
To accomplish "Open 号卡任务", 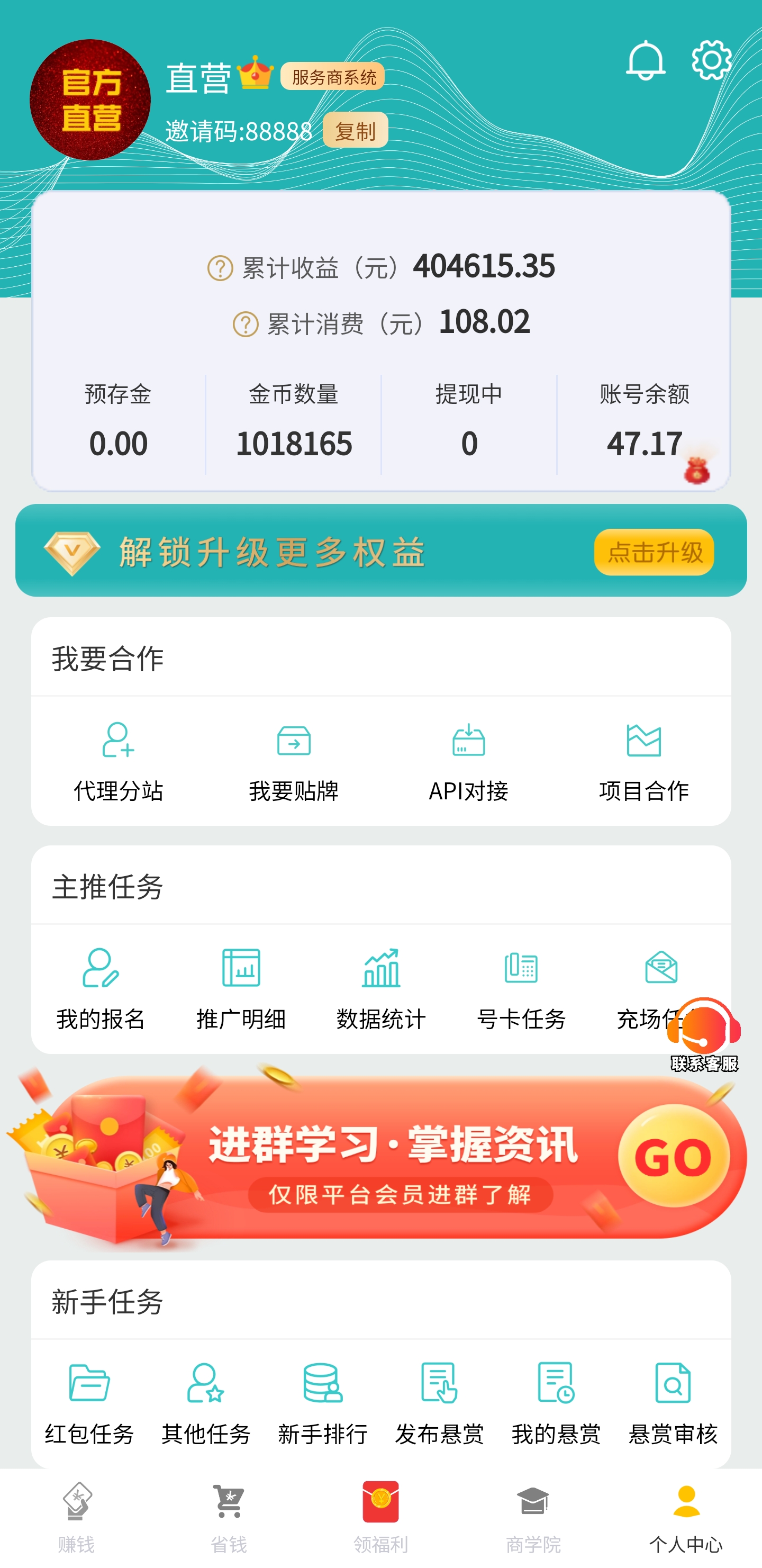I will 521,989.
